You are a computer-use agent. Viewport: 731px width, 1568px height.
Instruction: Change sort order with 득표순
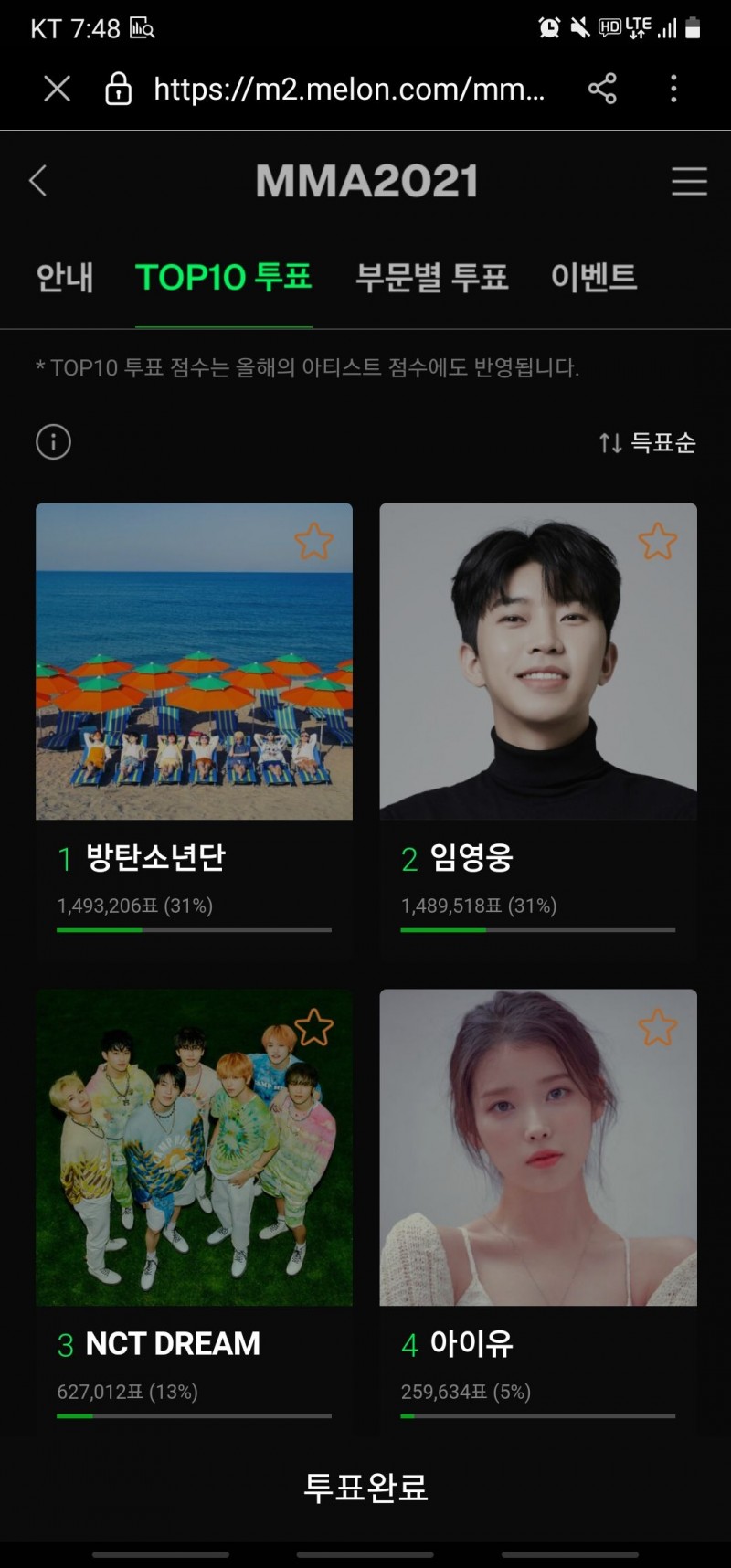coord(647,443)
